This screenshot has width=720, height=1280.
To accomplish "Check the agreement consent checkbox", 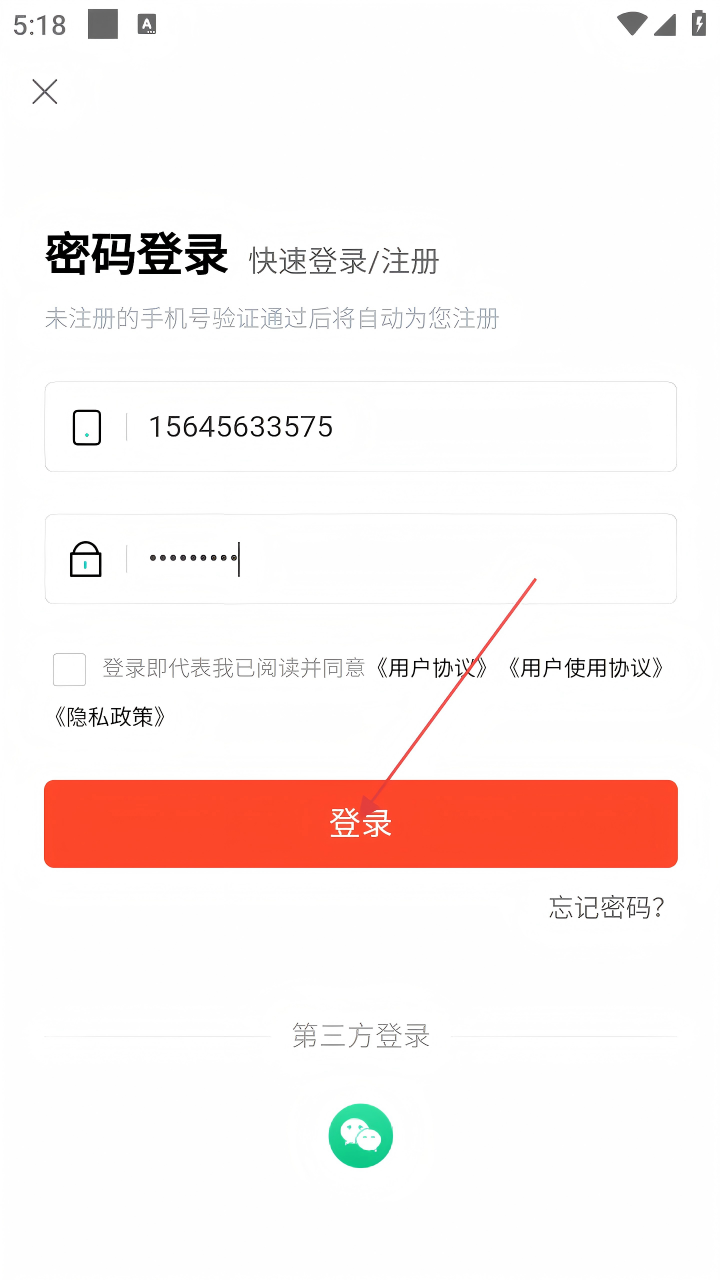I will pyautogui.click(x=69, y=669).
